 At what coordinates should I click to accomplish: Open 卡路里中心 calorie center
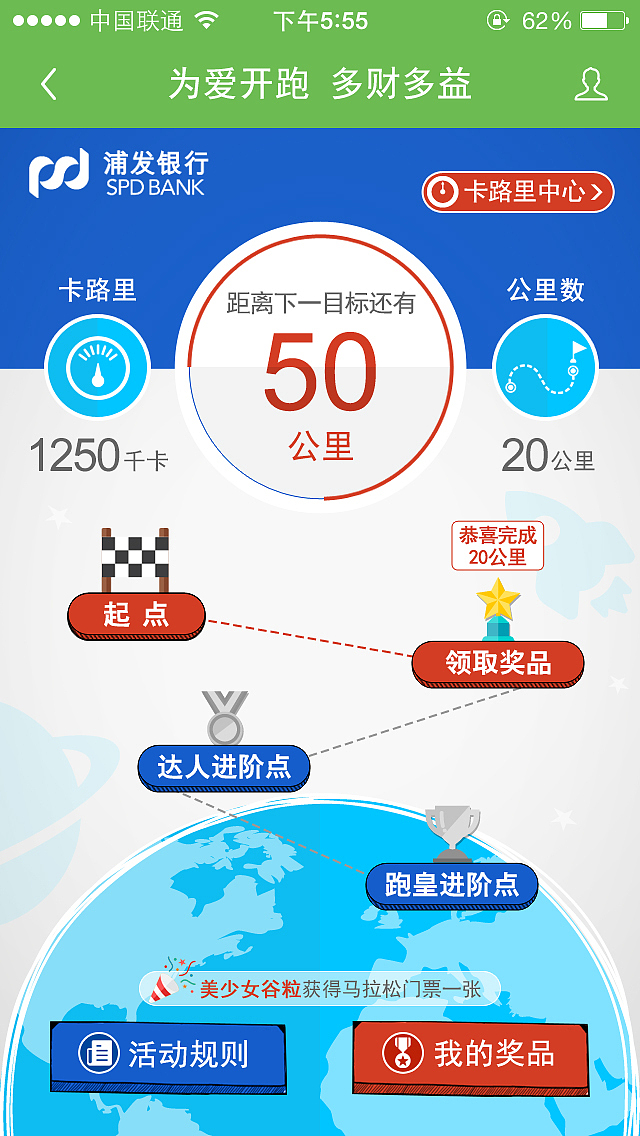(518, 192)
